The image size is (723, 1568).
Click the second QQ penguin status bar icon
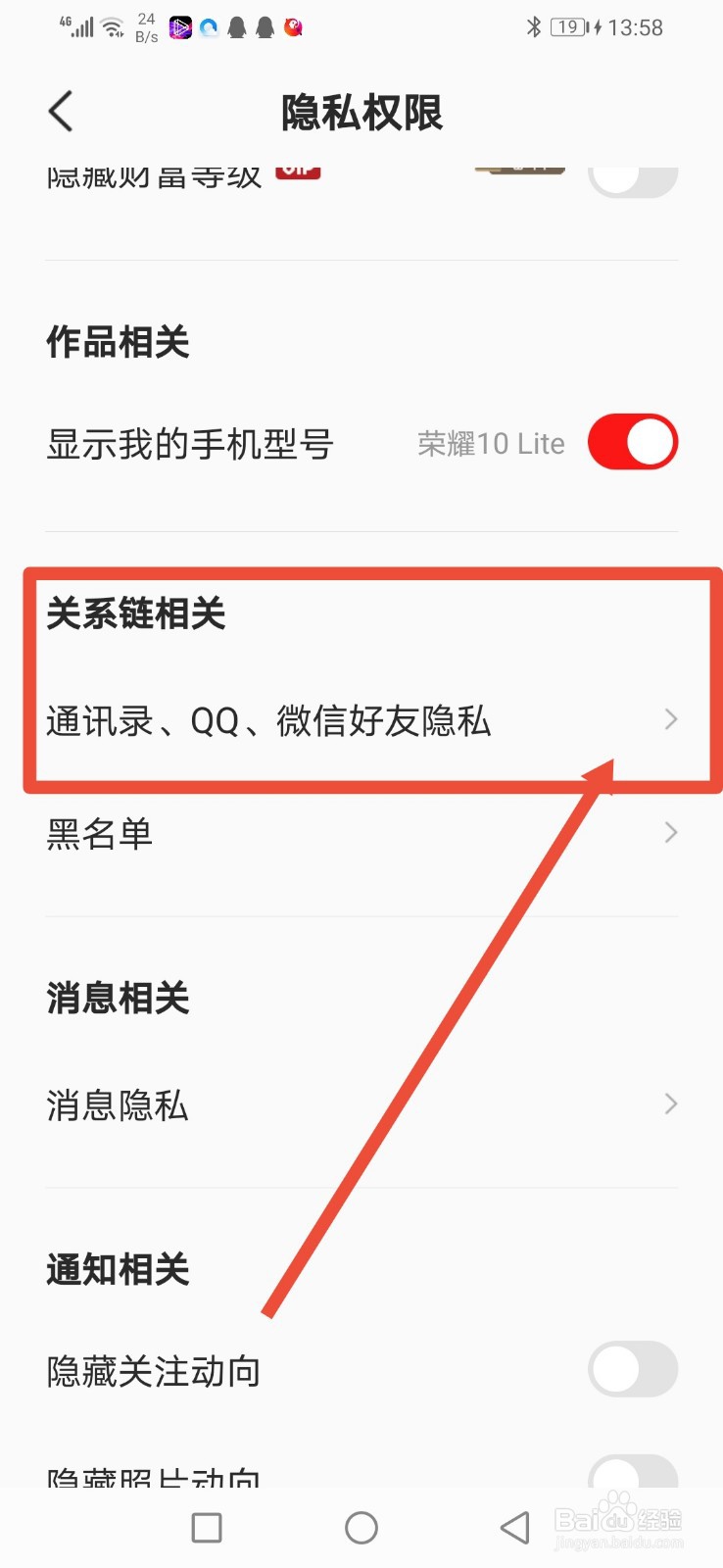click(x=265, y=26)
